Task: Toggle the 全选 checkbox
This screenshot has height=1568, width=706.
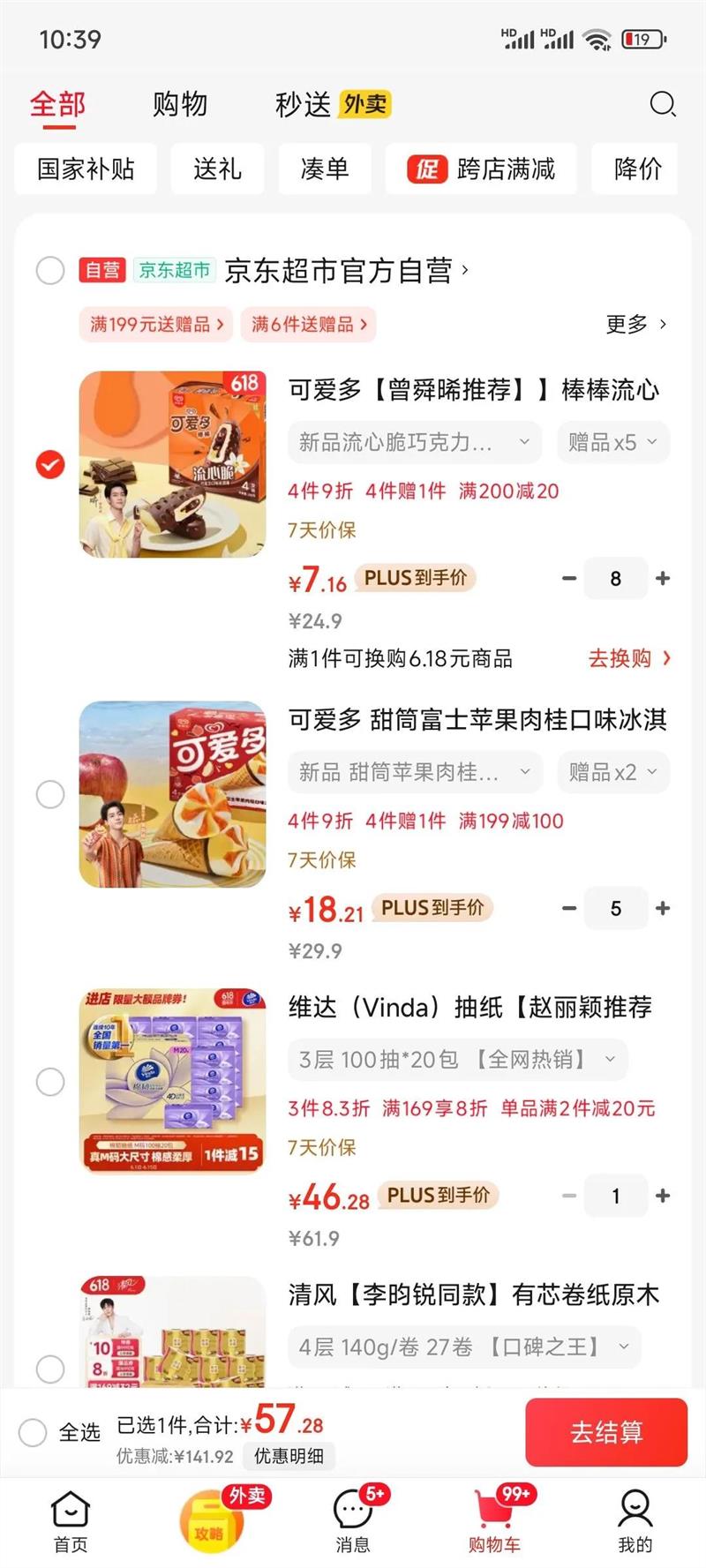Action: click(x=34, y=1431)
